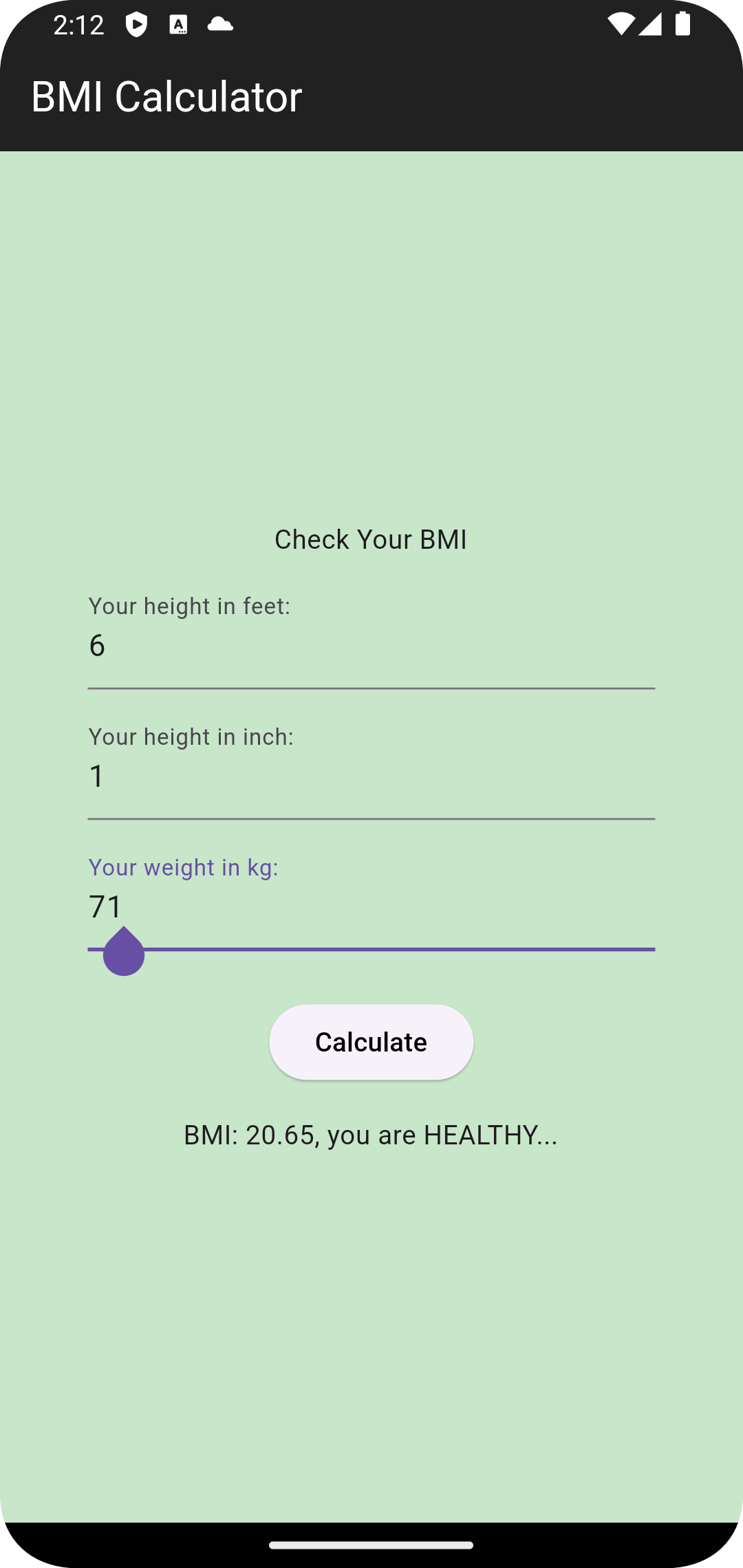
Task: Tap the weight value showing 71
Action: click(105, 906)
